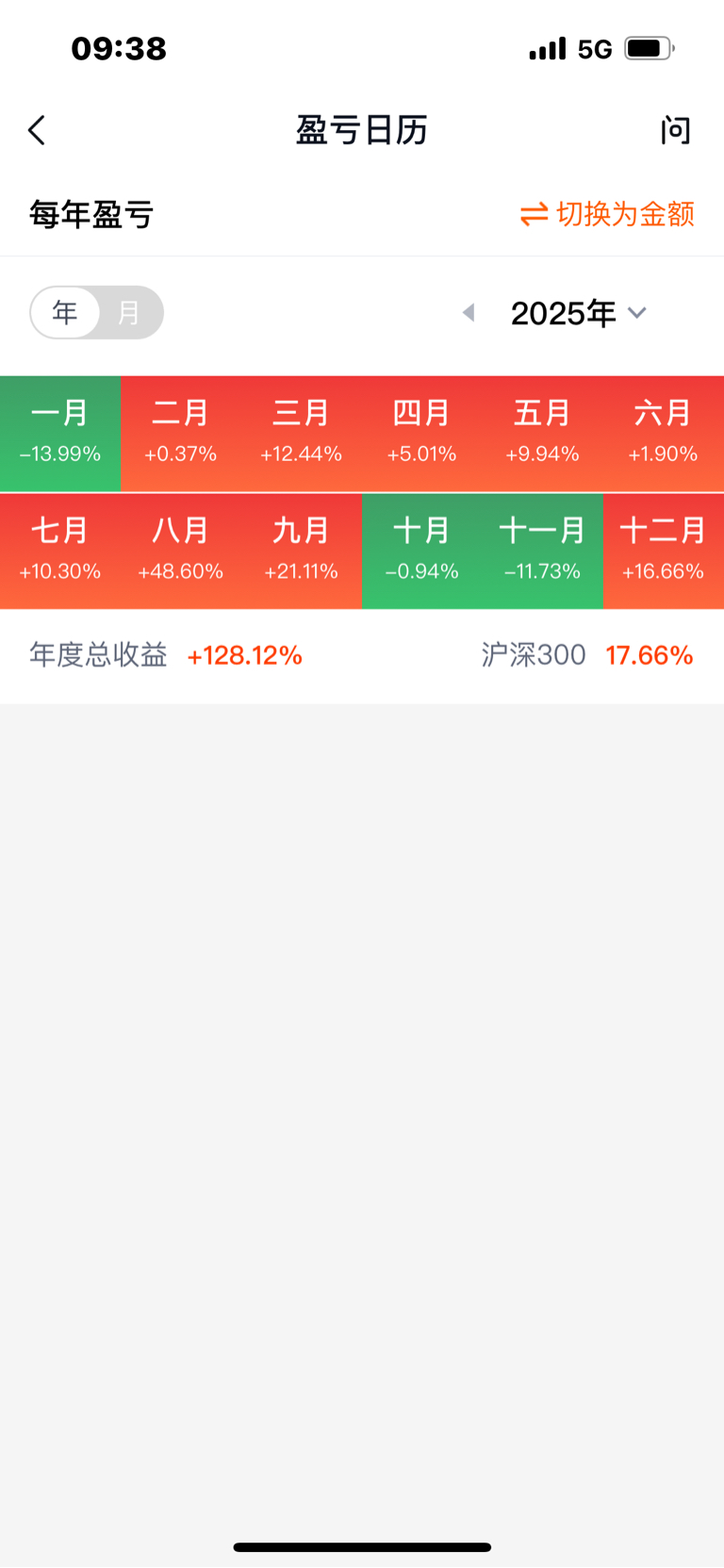
Task: Open the 五月 profit cell
Action: pos(543,434)
